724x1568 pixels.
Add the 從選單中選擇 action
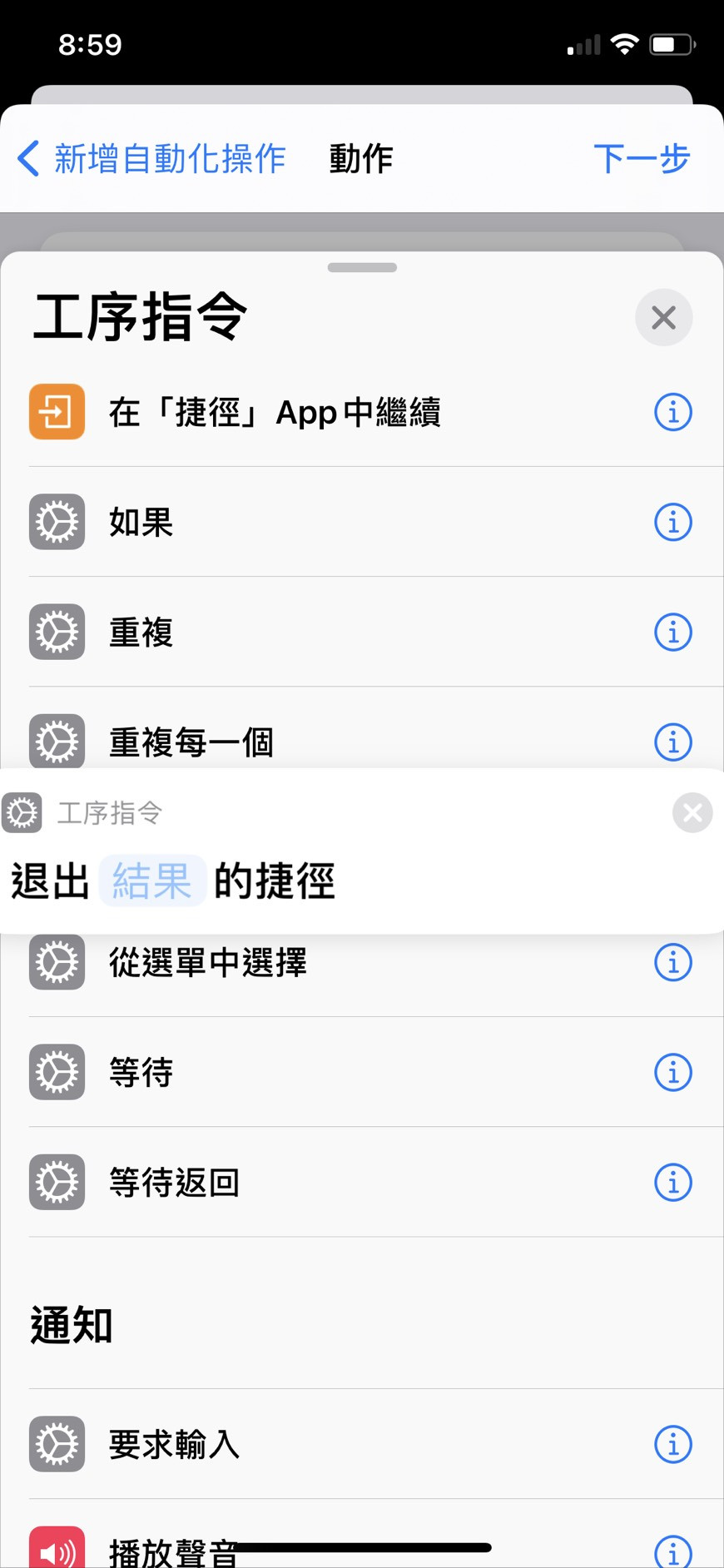point(208,963)
